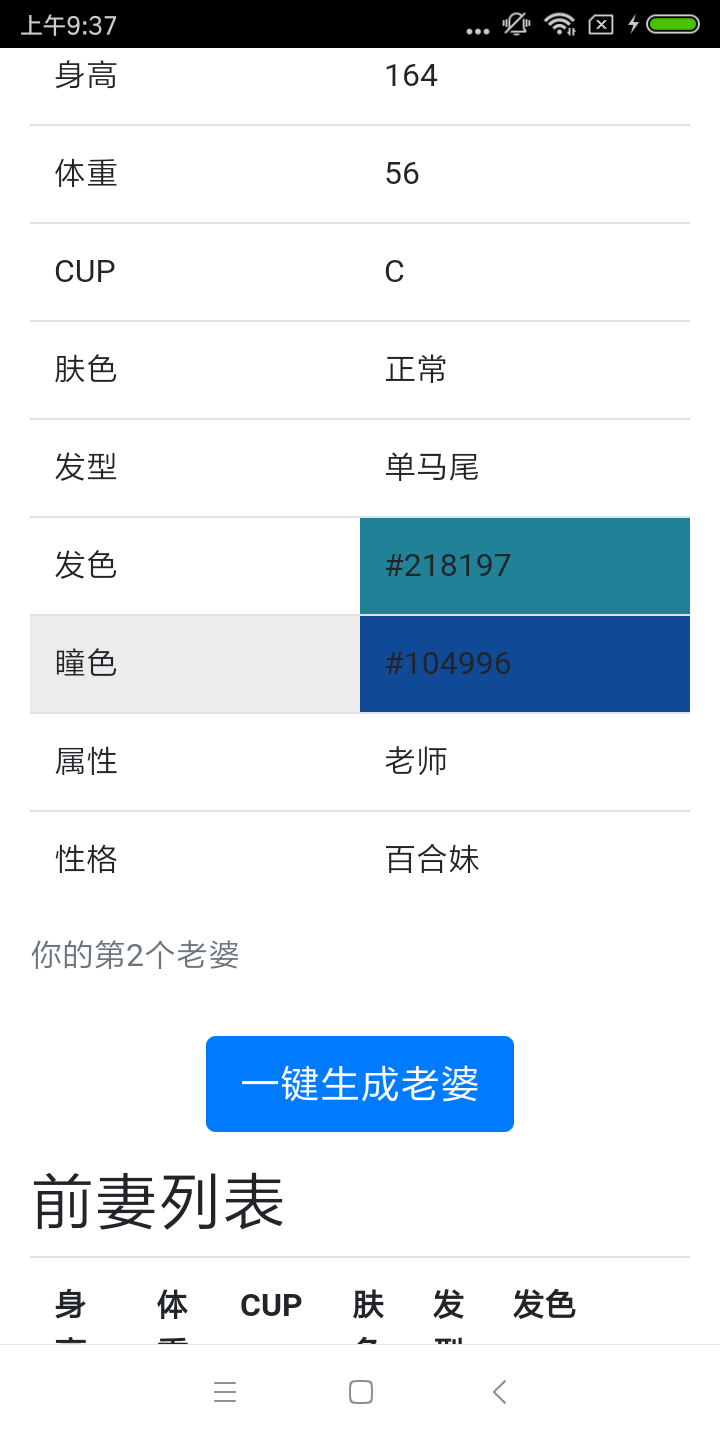
Task: Select the teal hair color swatch #218197
Action: [x=525, y=566]
